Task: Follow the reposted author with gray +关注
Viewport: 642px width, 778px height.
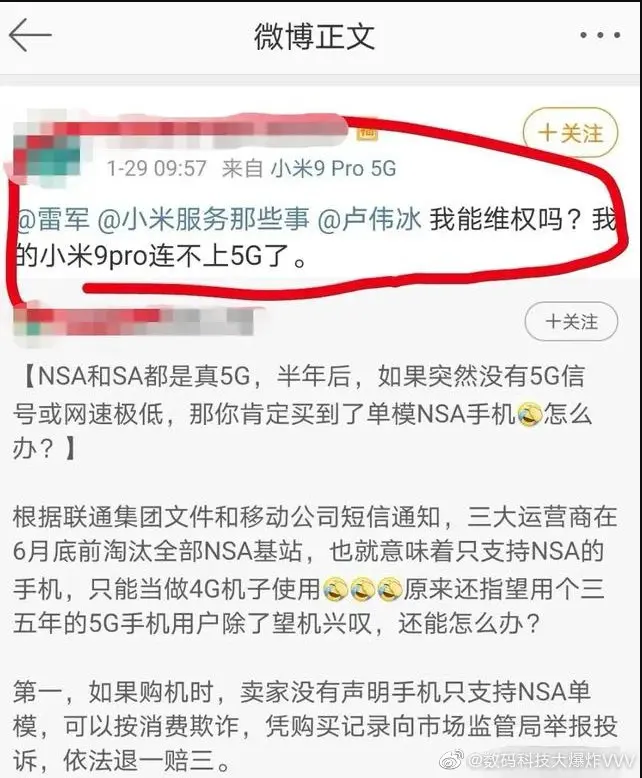Action: [x=571, y=322]
